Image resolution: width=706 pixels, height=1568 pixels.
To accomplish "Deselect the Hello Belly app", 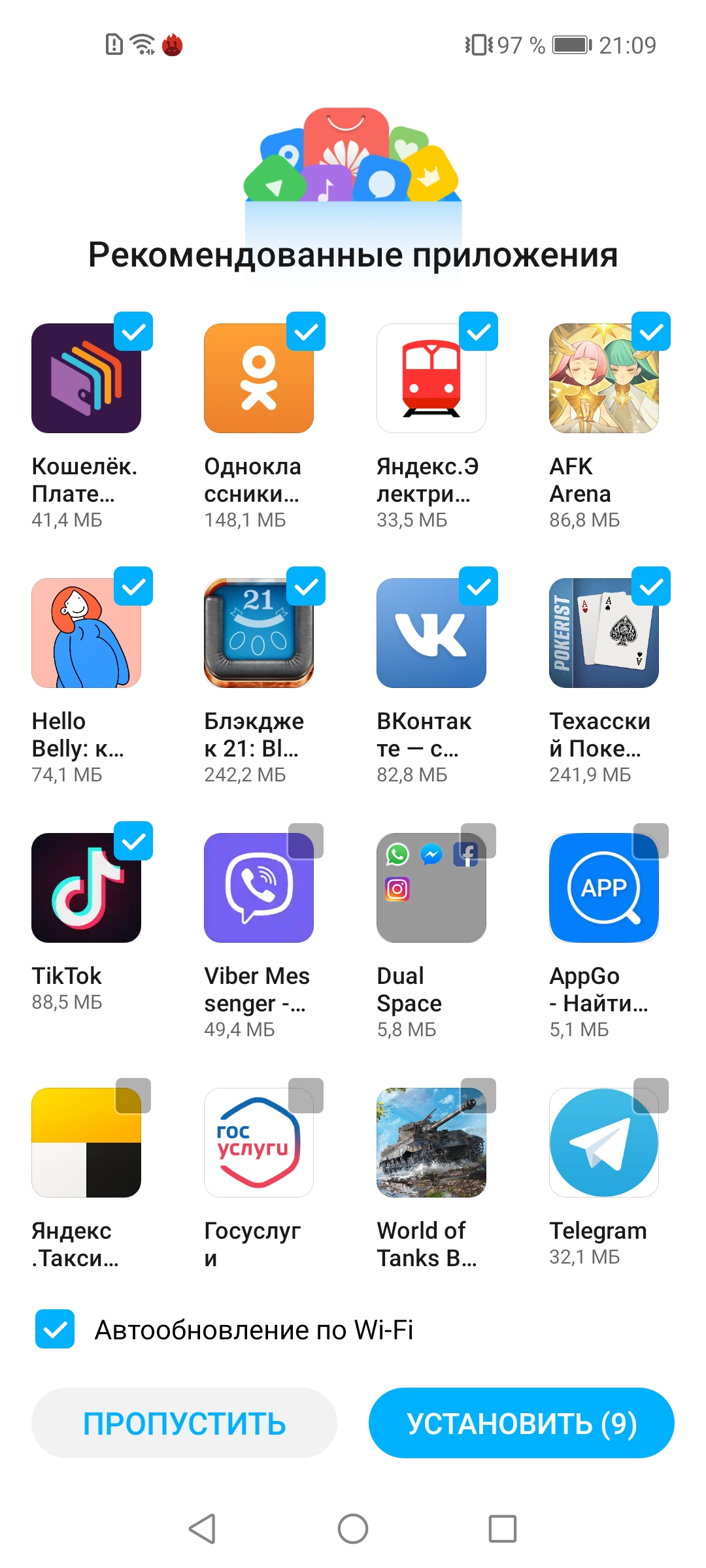I will [x=133, y=587].
